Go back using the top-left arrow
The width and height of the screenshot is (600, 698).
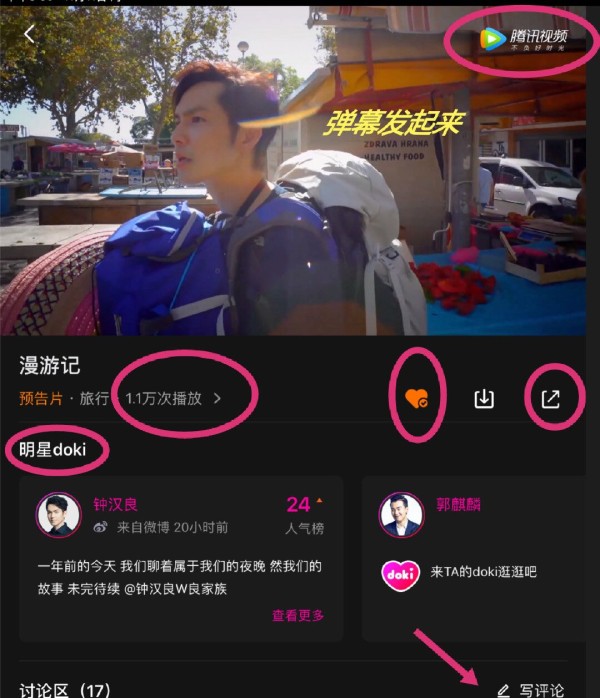(29, 35)
